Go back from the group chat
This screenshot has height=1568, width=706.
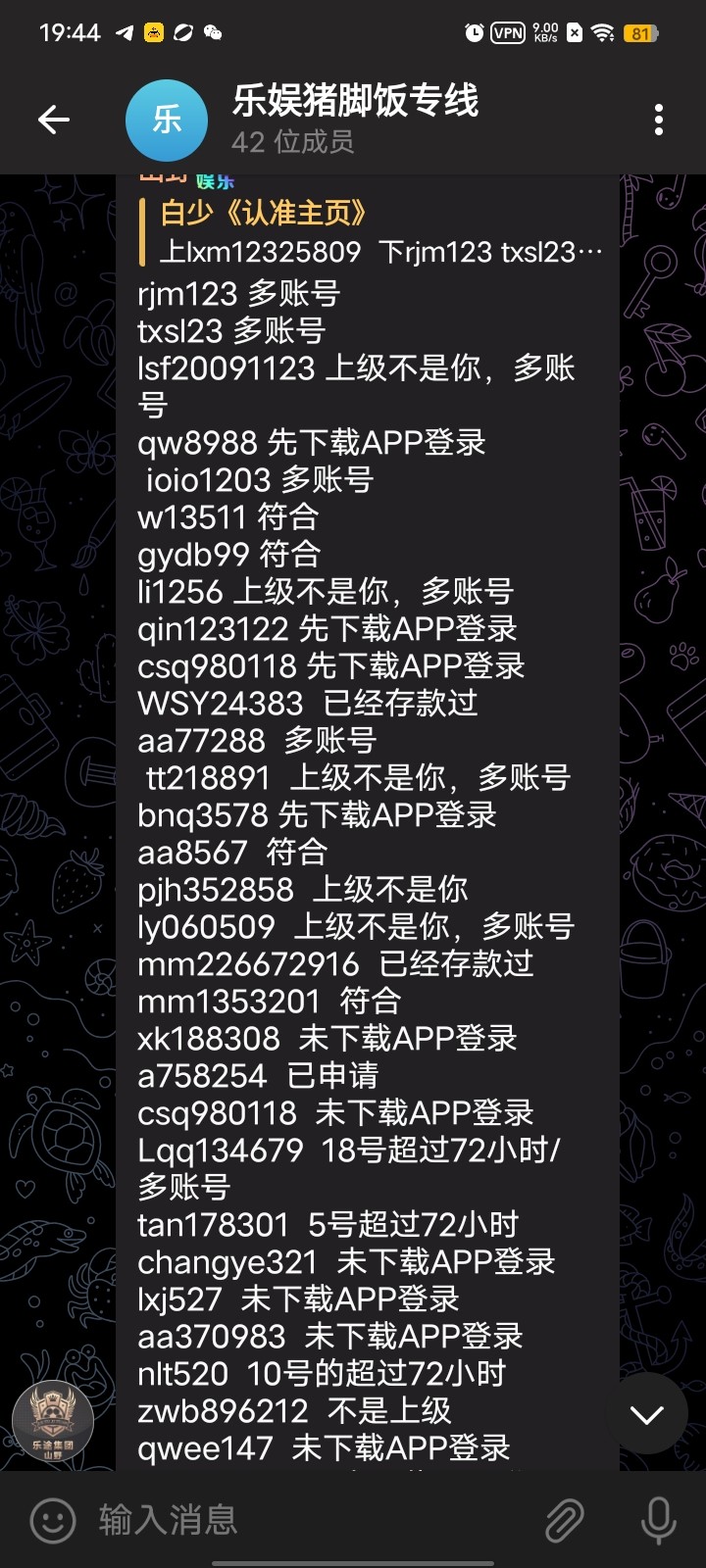click(54, 120)
